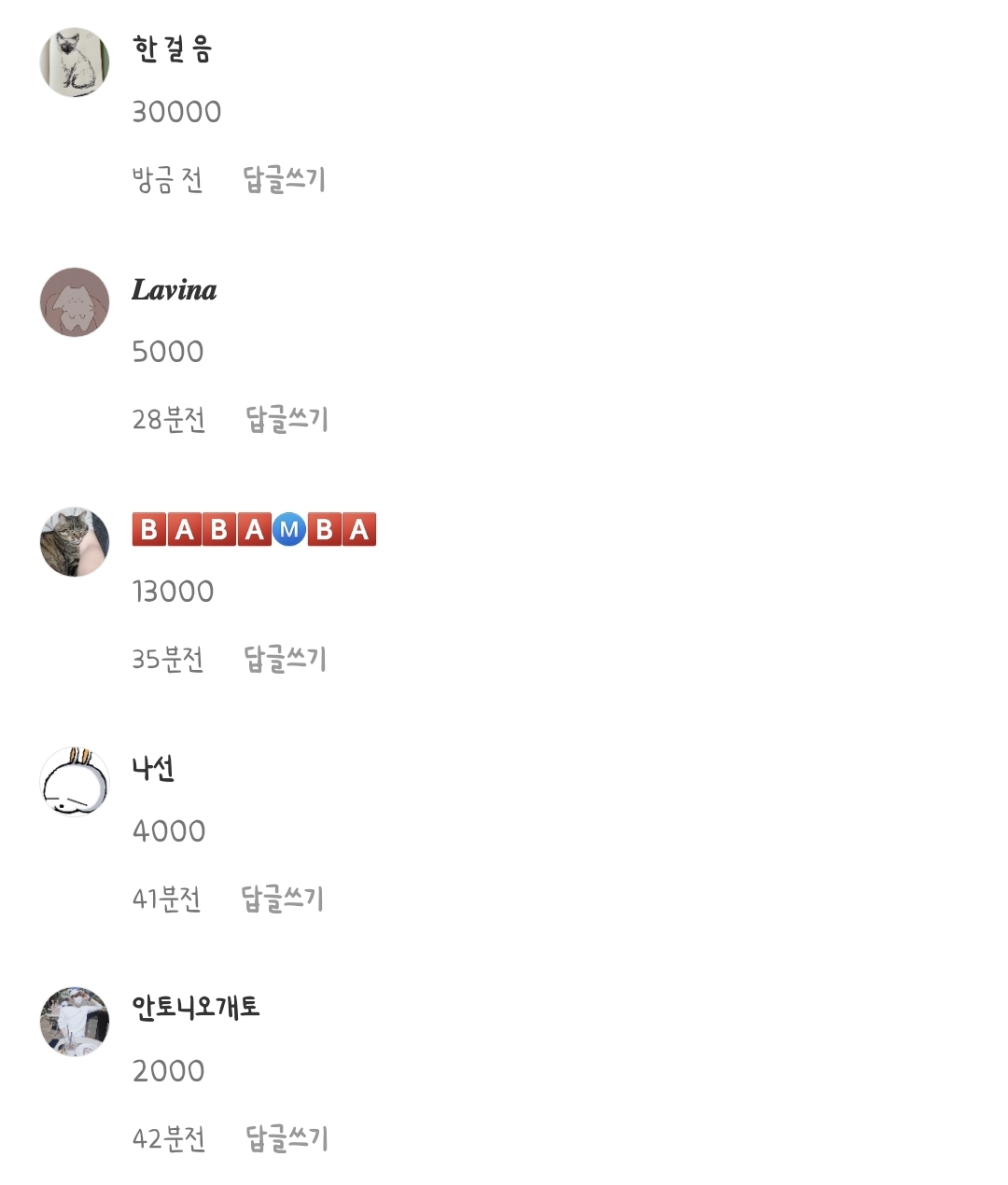Select the Lavina username
The width and height of the screenshot is (1008, 1185).
click(x=175, y=290)
